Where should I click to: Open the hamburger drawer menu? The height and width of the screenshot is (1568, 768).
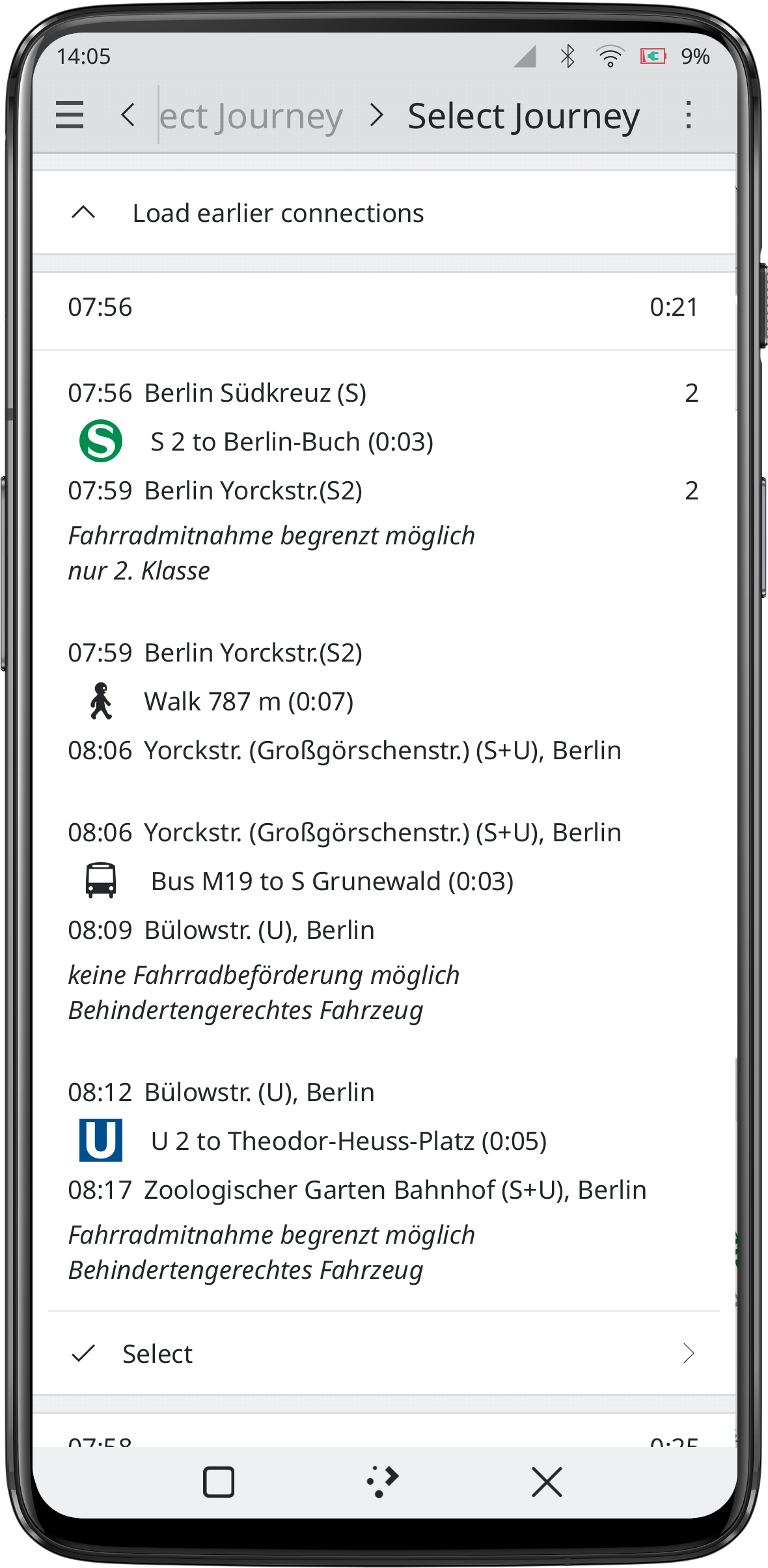click(x=70, y=115)
